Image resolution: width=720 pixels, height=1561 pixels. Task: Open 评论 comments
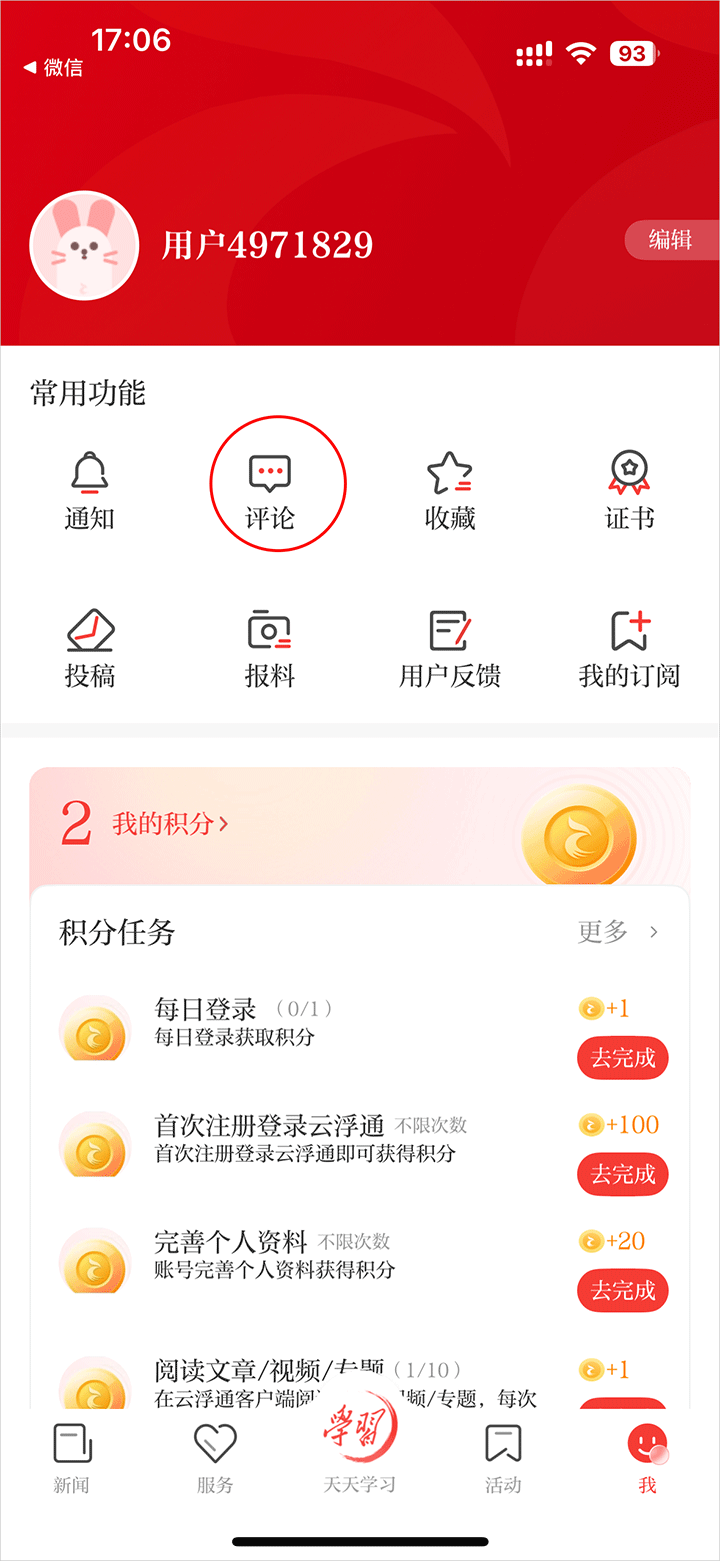(x=270, y=490)
